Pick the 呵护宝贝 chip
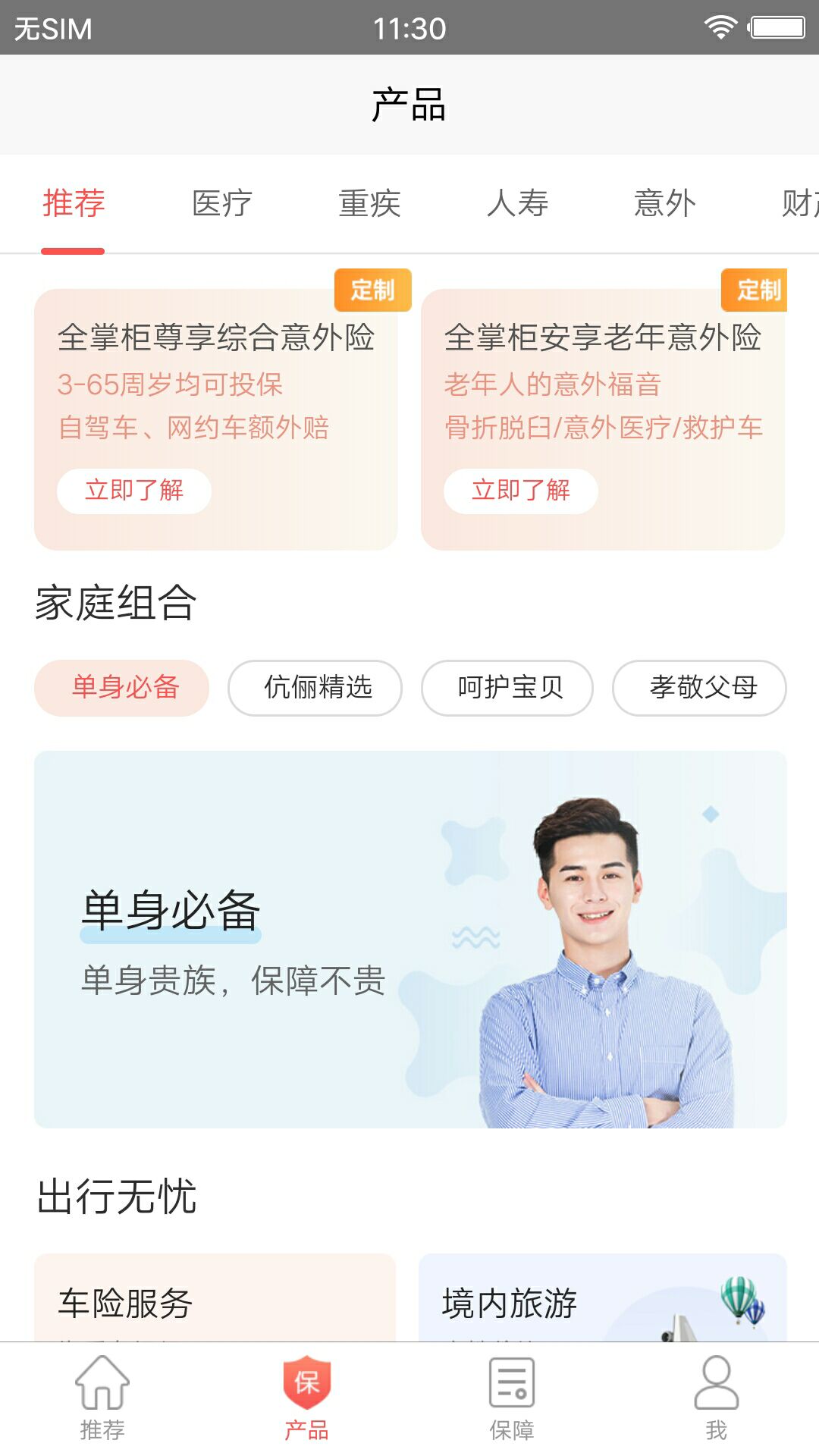Screen dimensions: 819x1456 [x=507, y=688]
